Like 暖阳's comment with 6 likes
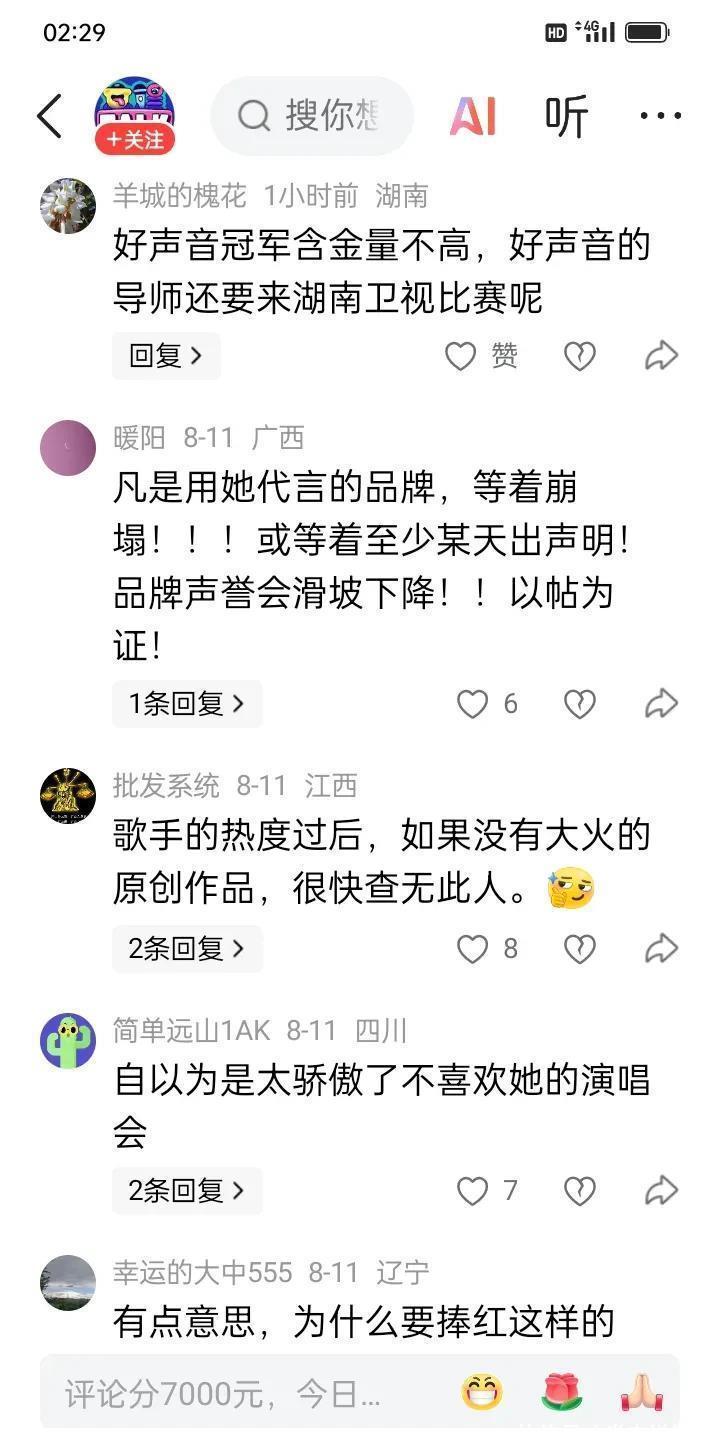This screenshot has height=1450, width=720. tap(472, 704)
